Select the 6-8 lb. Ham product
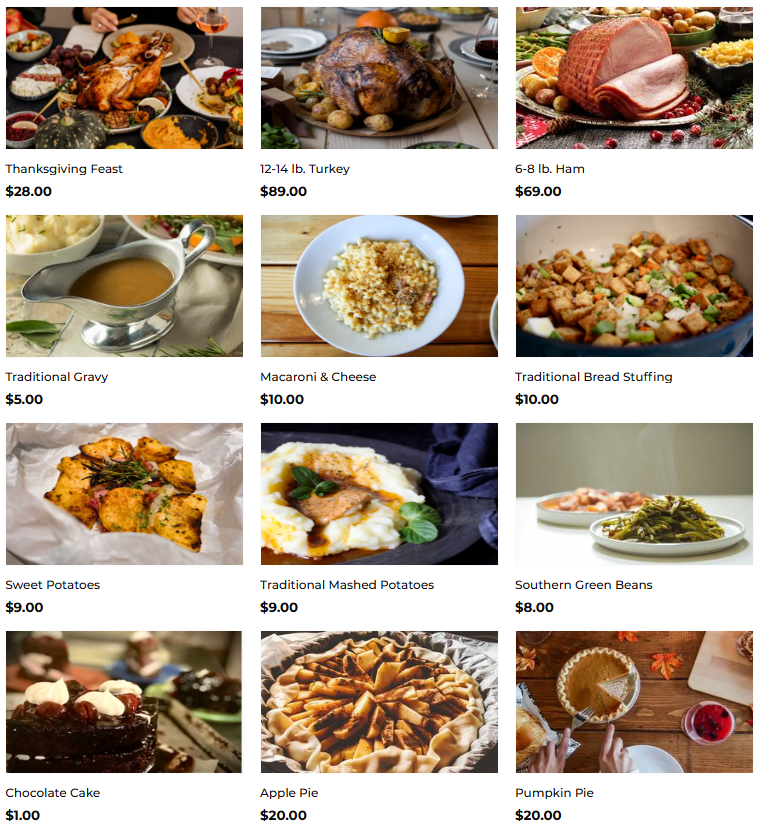 [634, 78]
